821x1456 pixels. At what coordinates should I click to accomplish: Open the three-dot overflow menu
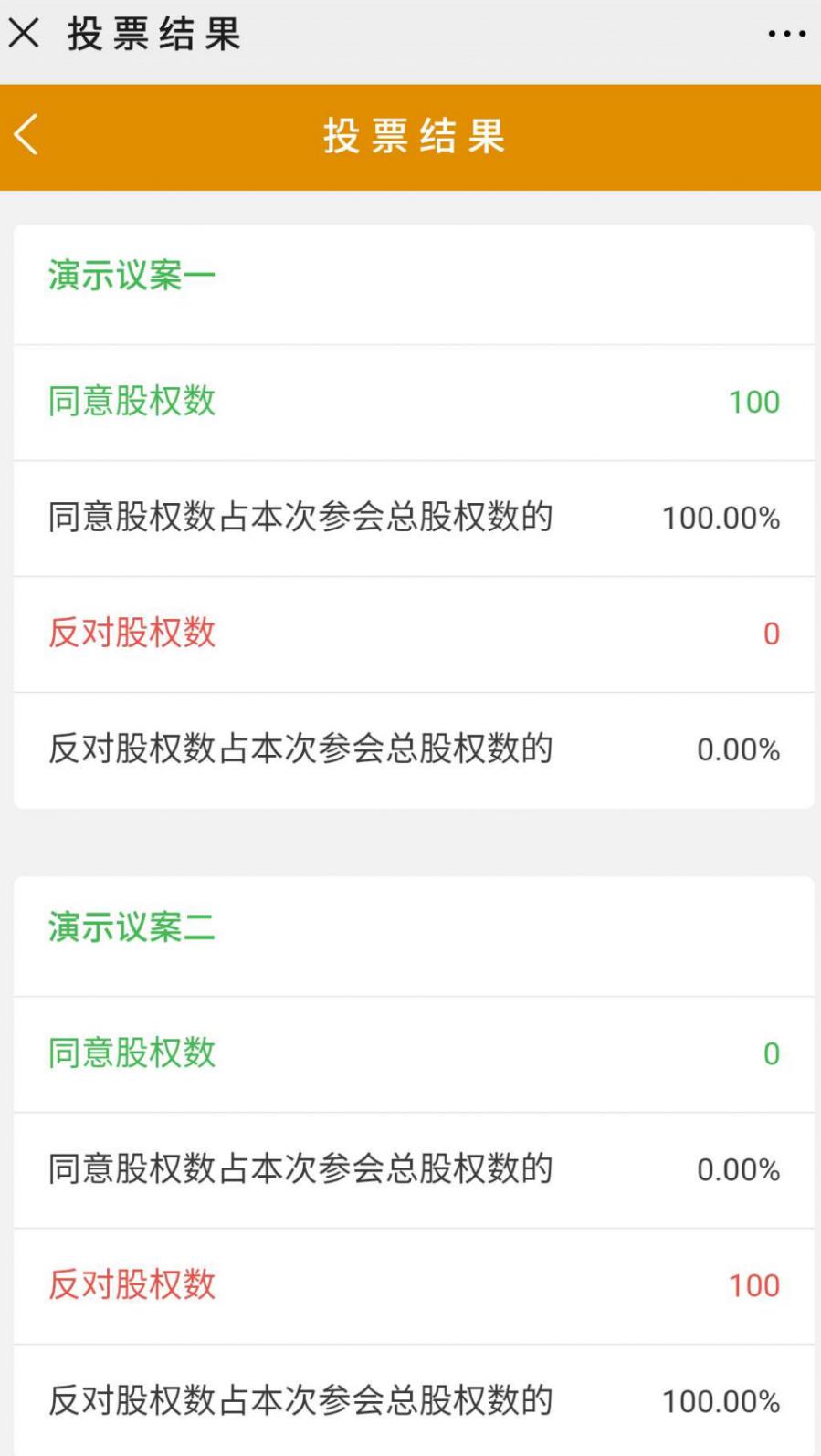coord(786,35)
